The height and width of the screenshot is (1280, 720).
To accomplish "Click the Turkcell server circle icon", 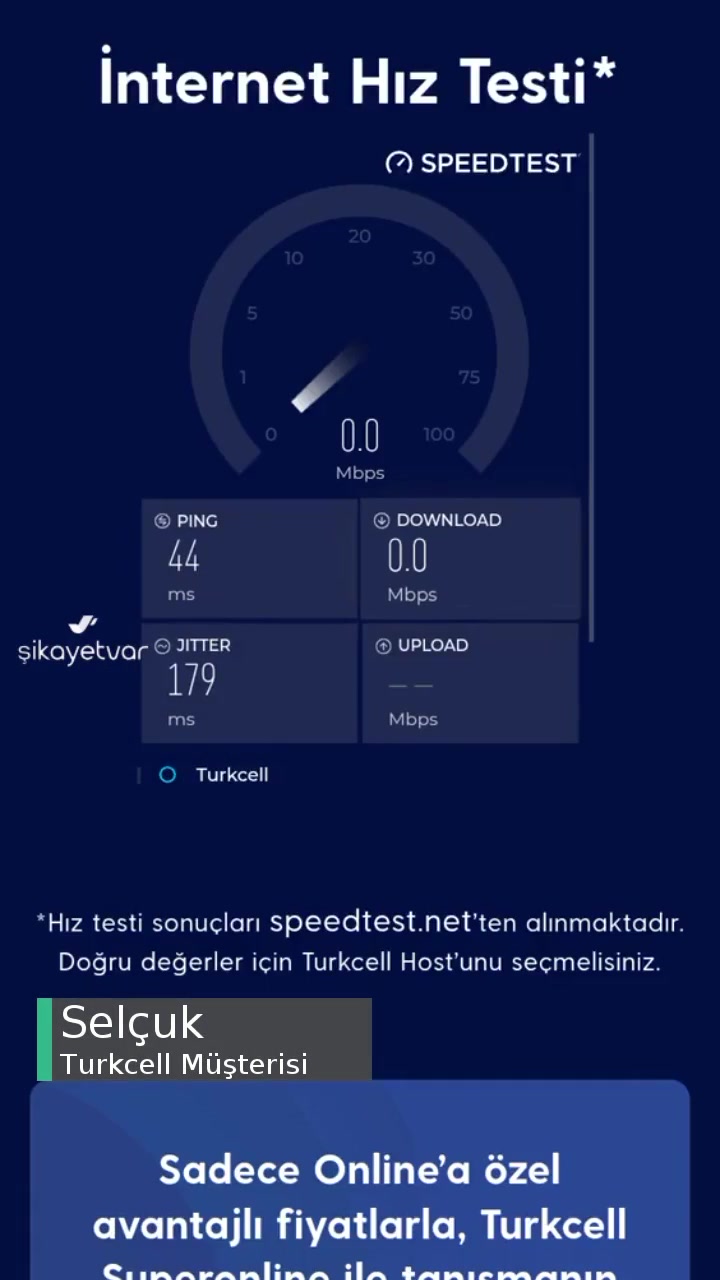I will coord(167,774).
